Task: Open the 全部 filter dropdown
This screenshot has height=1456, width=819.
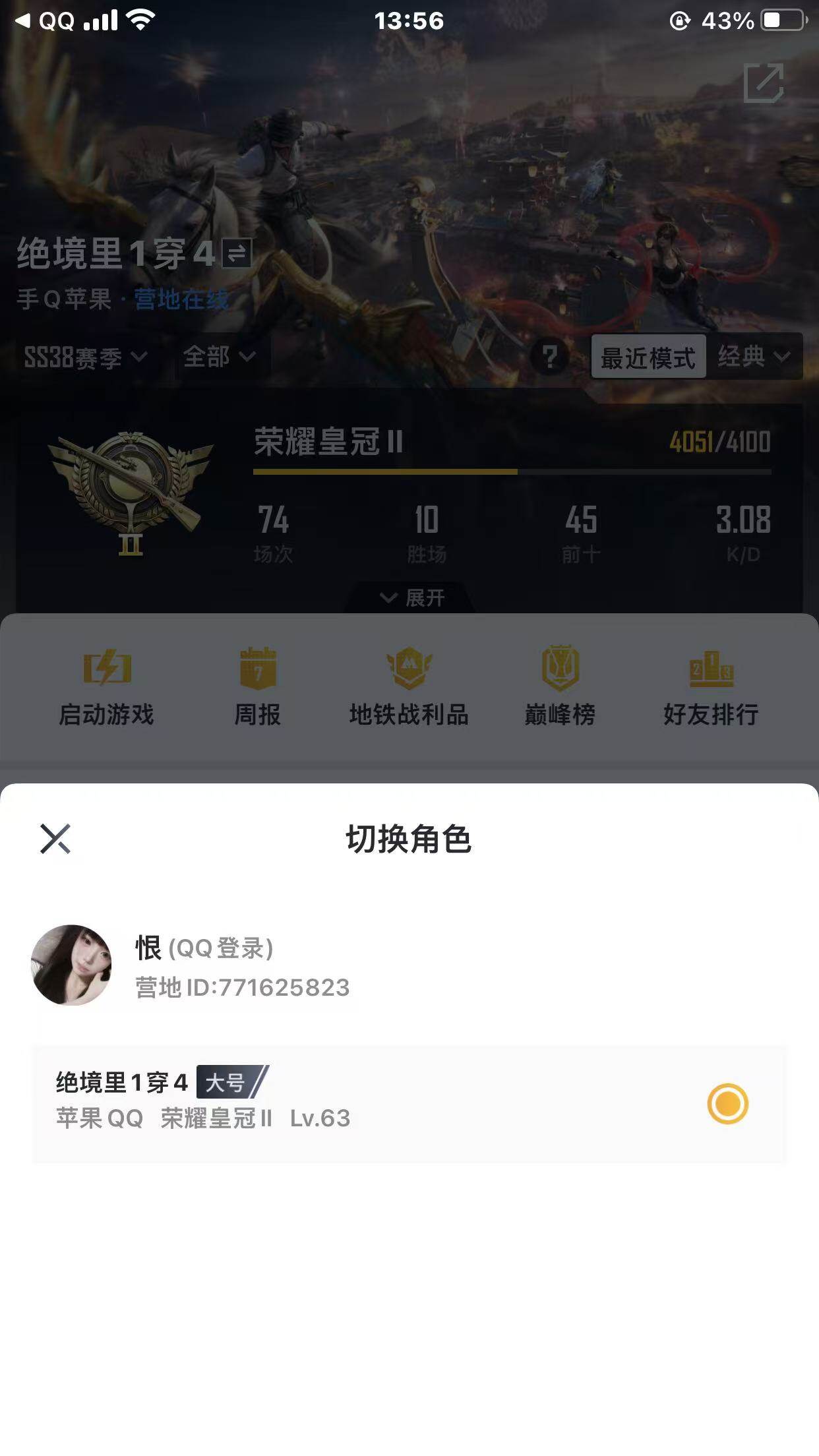Action: click(x=218, y=358)
